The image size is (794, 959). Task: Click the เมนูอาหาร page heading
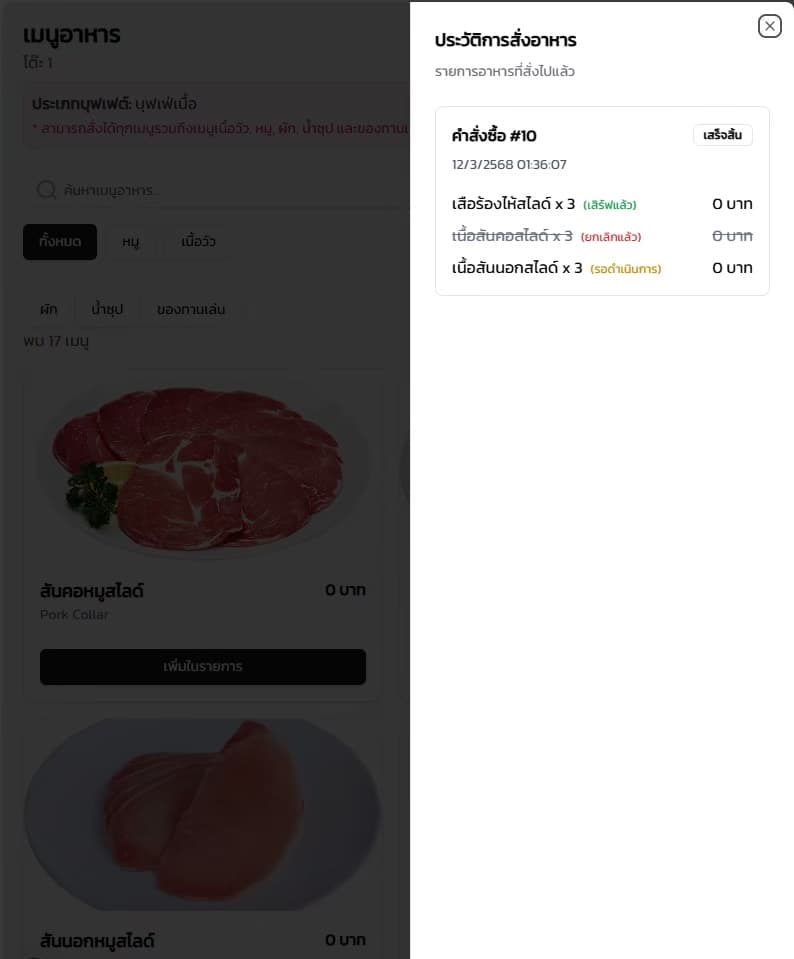point(70,34)
